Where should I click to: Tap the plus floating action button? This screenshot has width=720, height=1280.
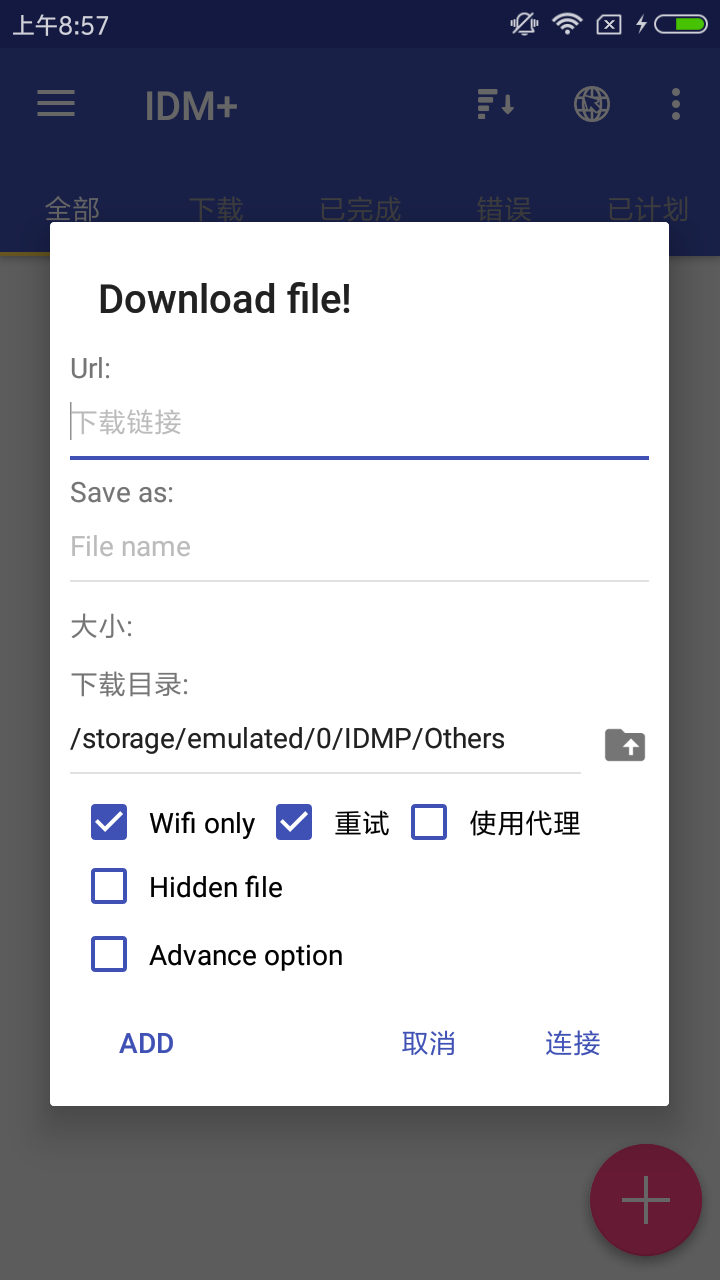[x=645, y=1200]
